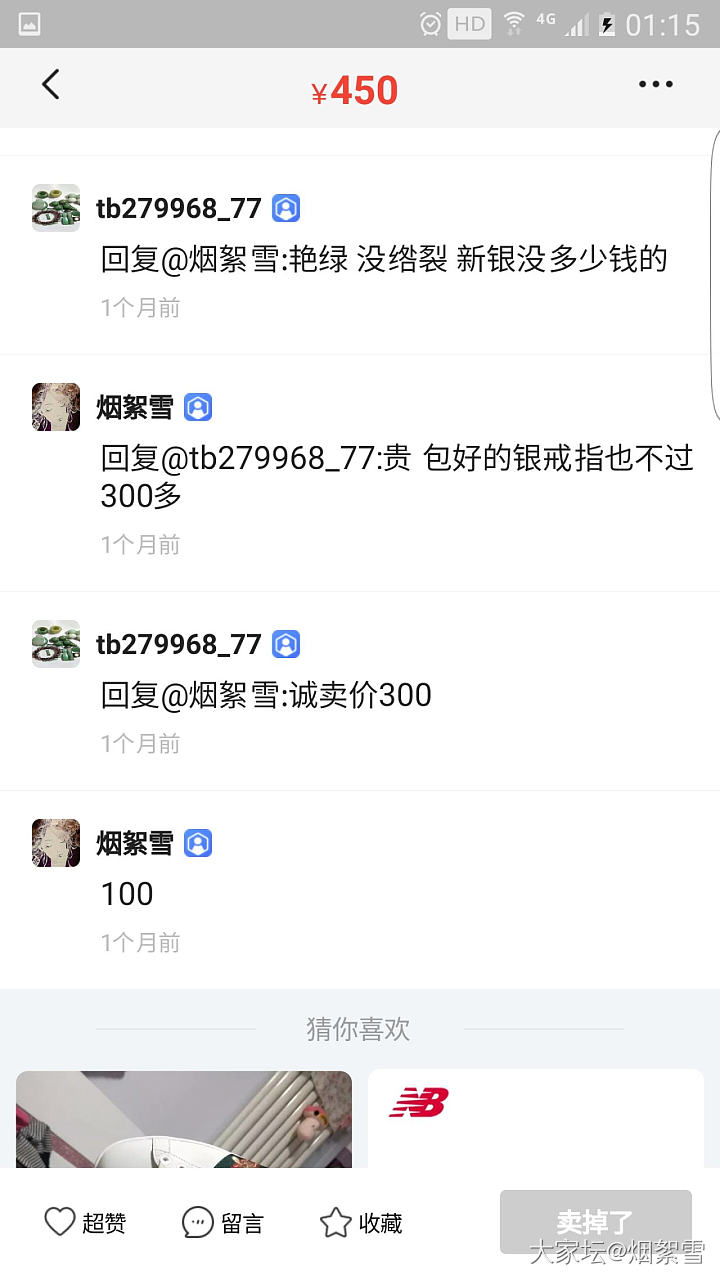Go back using the top-left arrow
Viewport: 720px width, 1280px height.
pos(51,85)
